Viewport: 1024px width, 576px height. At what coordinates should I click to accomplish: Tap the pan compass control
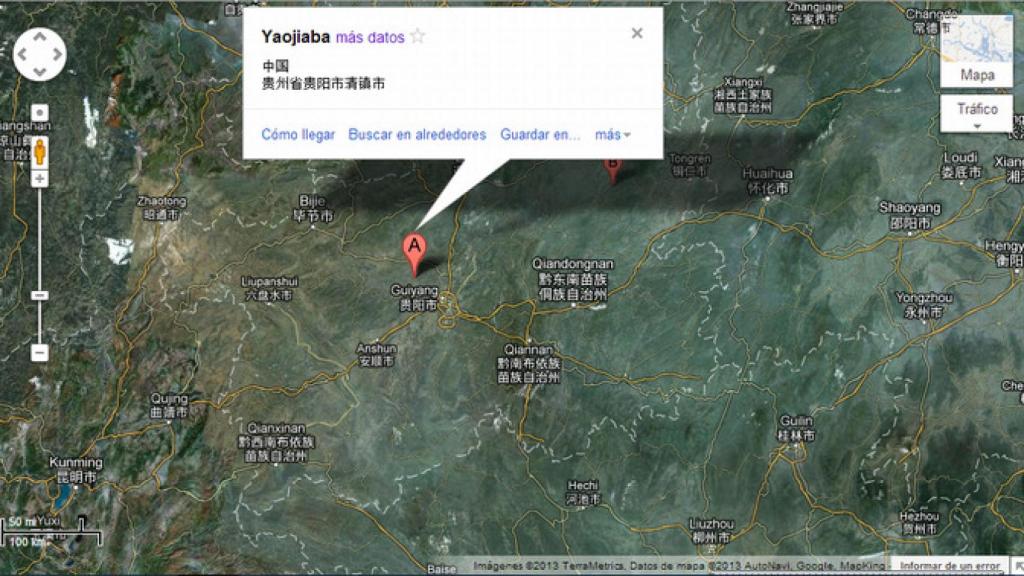tap(39, 54)
